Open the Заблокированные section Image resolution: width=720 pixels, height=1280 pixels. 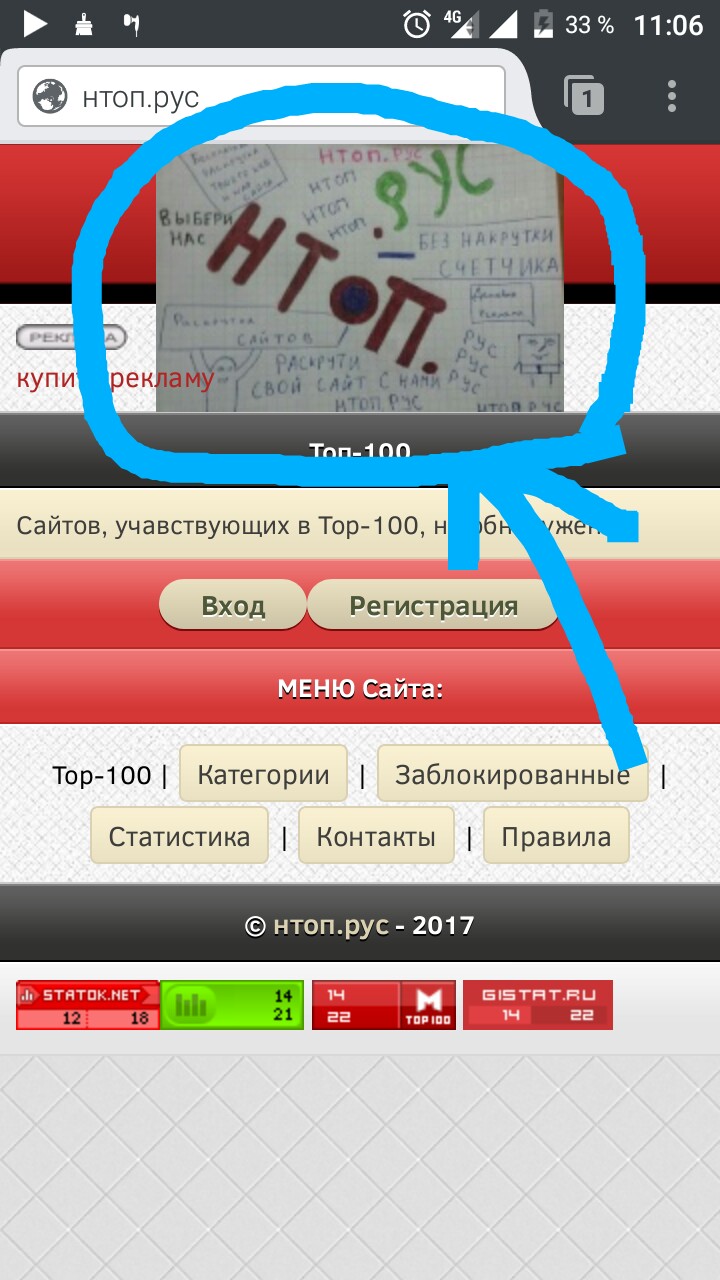pos(512,775)
